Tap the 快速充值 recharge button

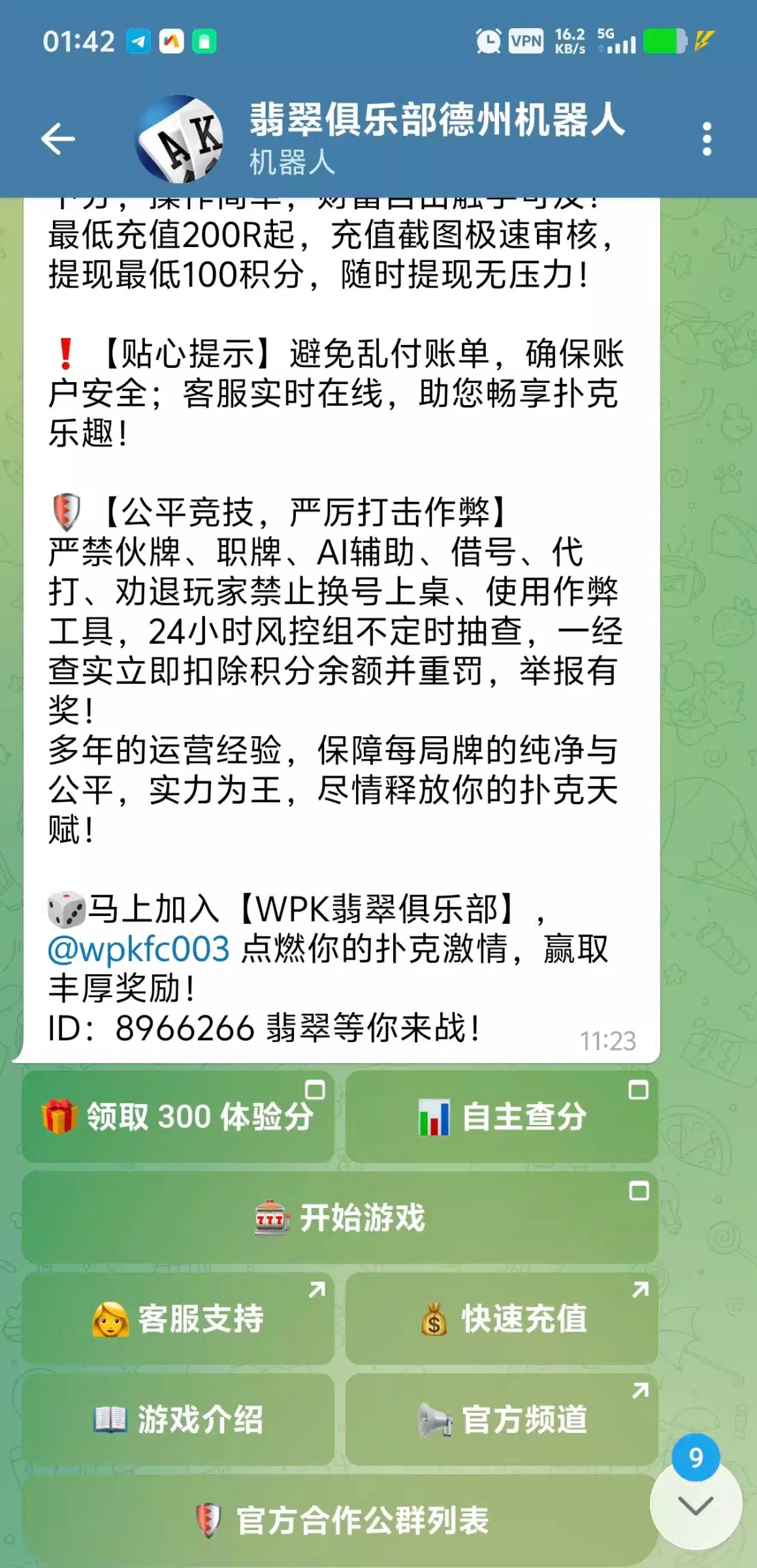[x=501, y=1318]
